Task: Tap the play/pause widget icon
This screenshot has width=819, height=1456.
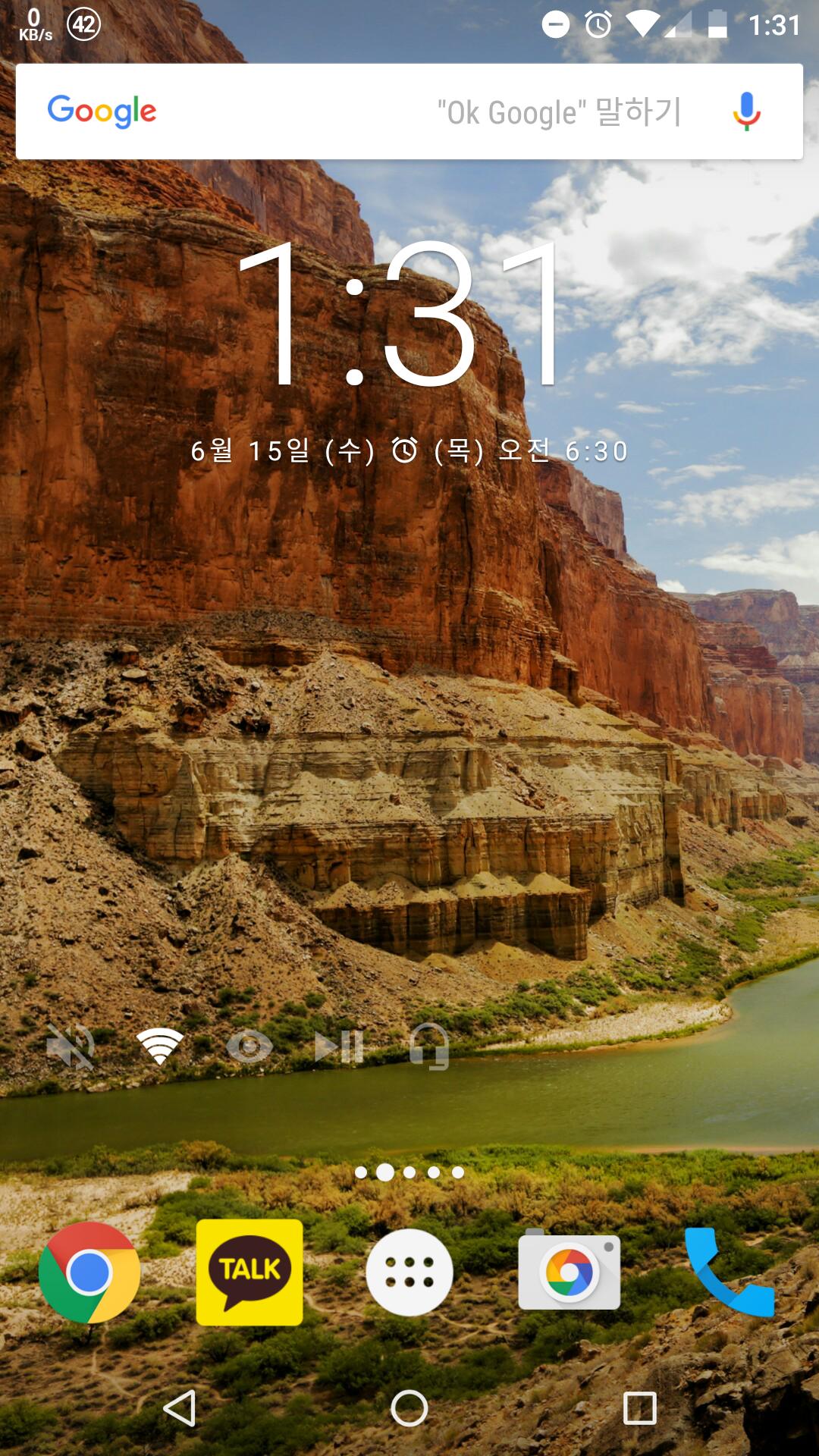Action: (339, 1046)
